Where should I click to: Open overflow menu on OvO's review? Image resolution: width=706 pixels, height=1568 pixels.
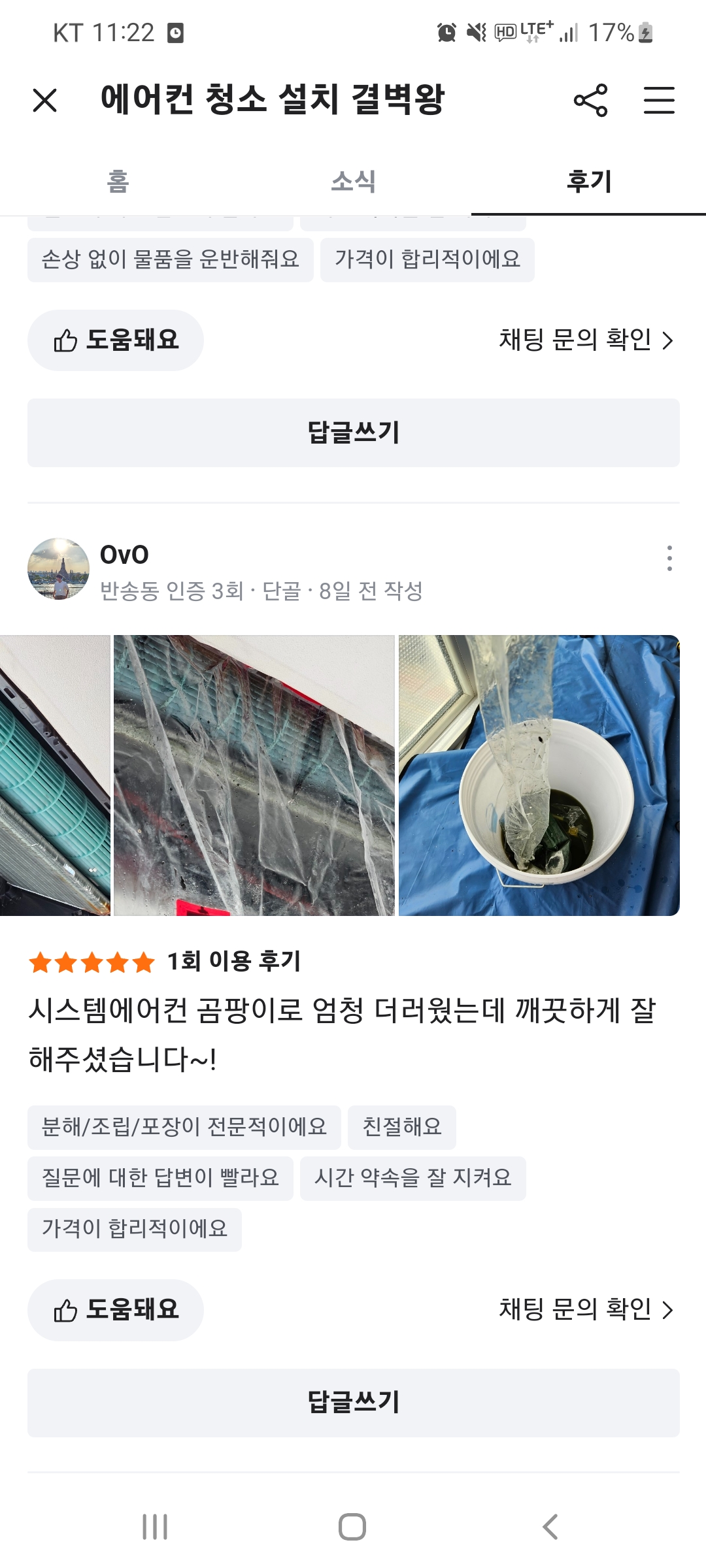(x=669, y=559)
